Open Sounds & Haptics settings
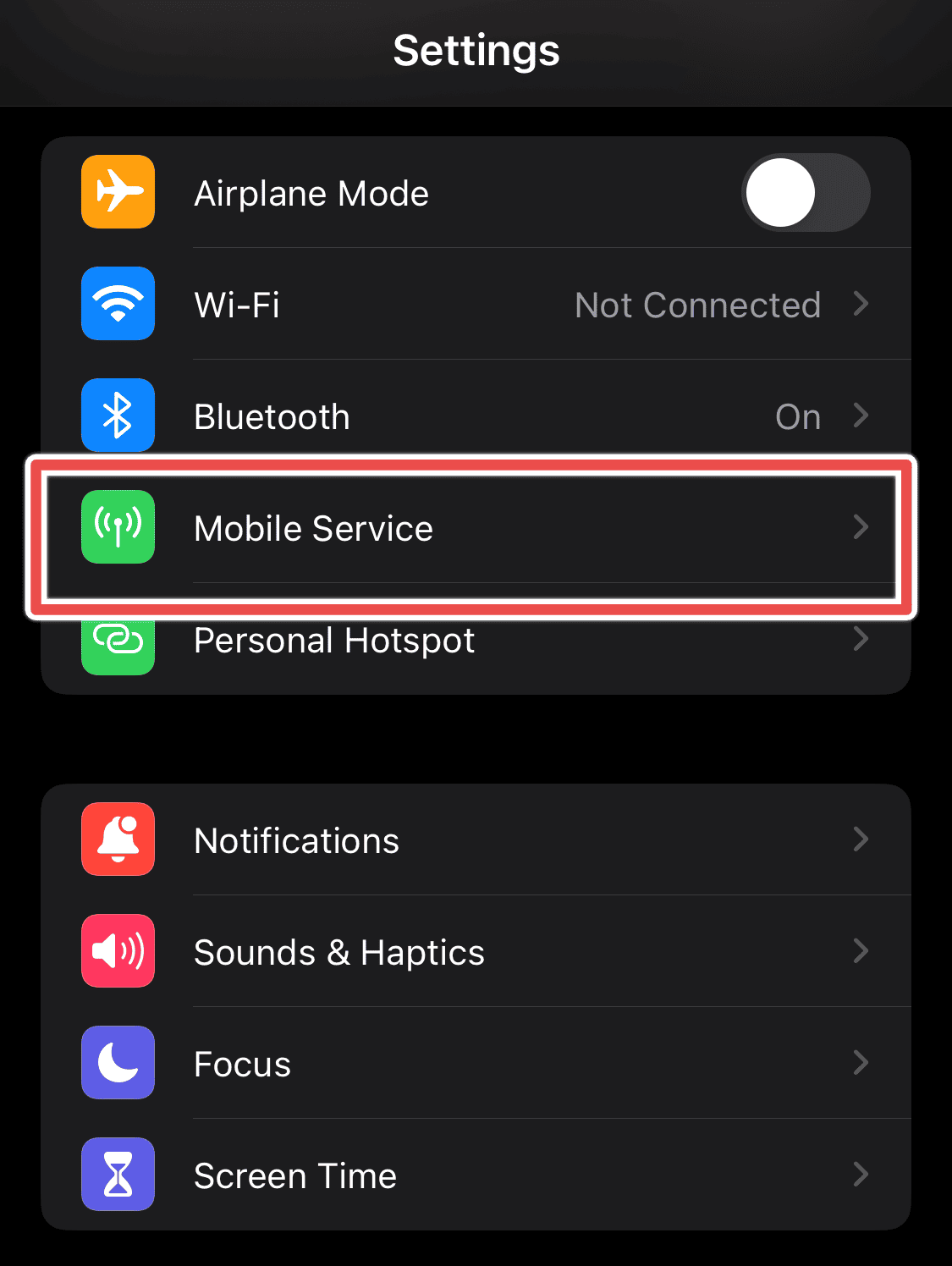The height and width of the screenshot is (1266, 952). coord(476,951)
